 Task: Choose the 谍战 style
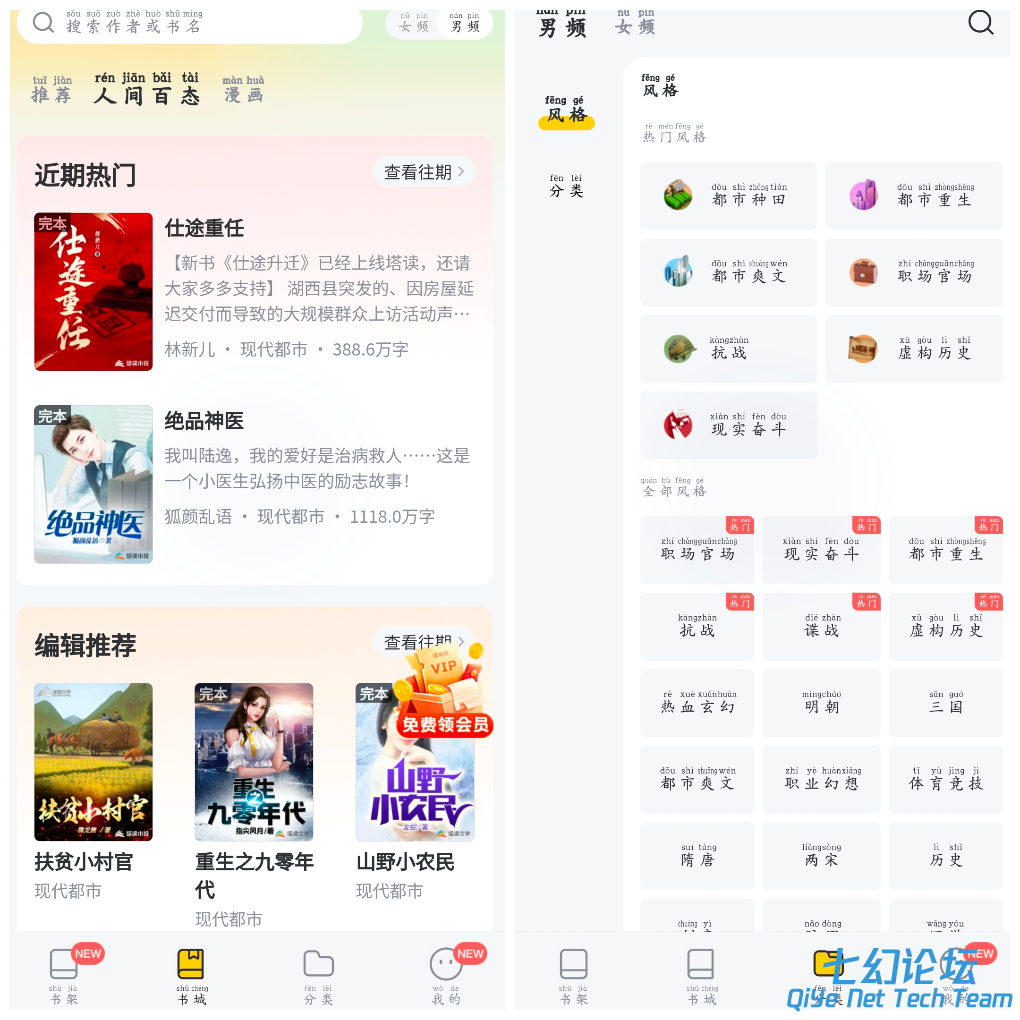[821, 626]
